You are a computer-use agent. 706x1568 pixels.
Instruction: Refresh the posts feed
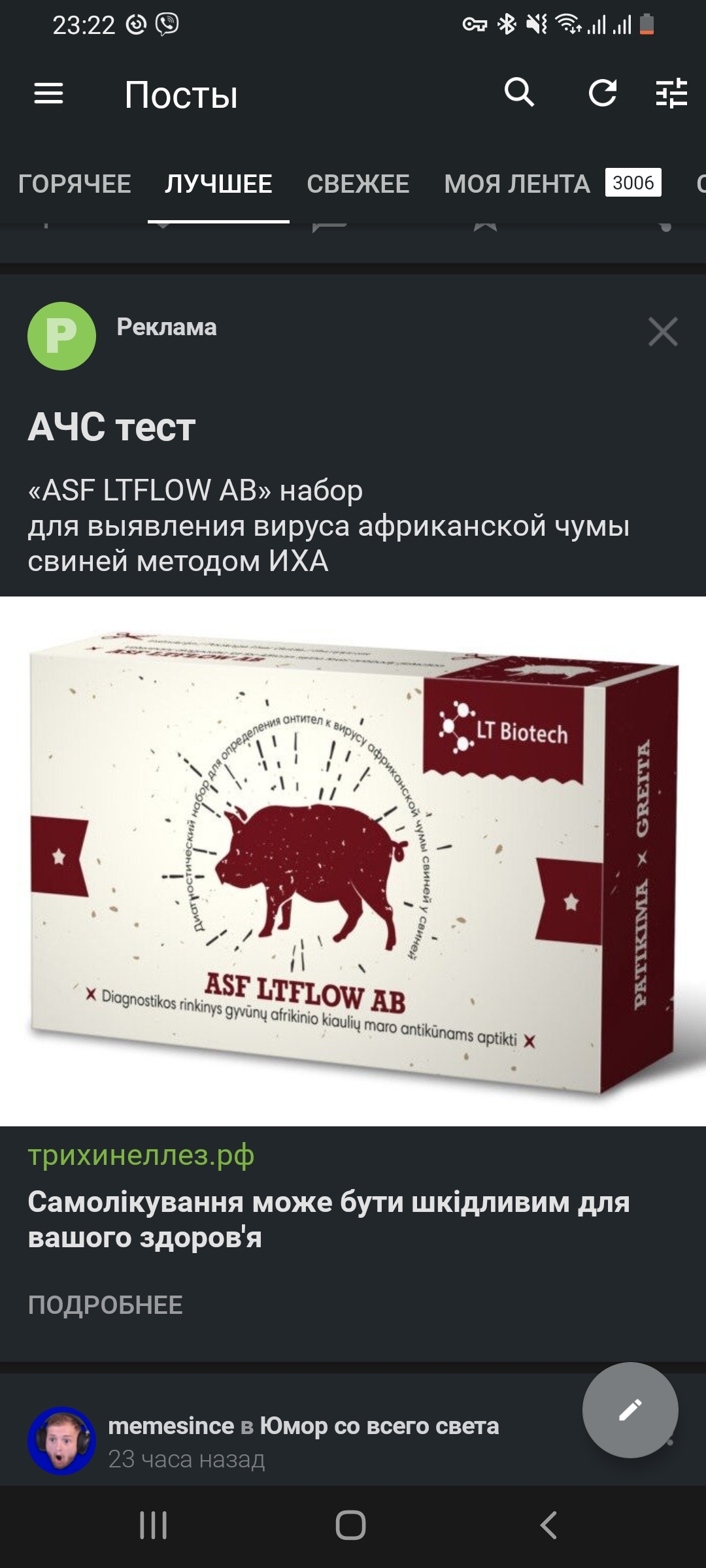click(602, 93)
